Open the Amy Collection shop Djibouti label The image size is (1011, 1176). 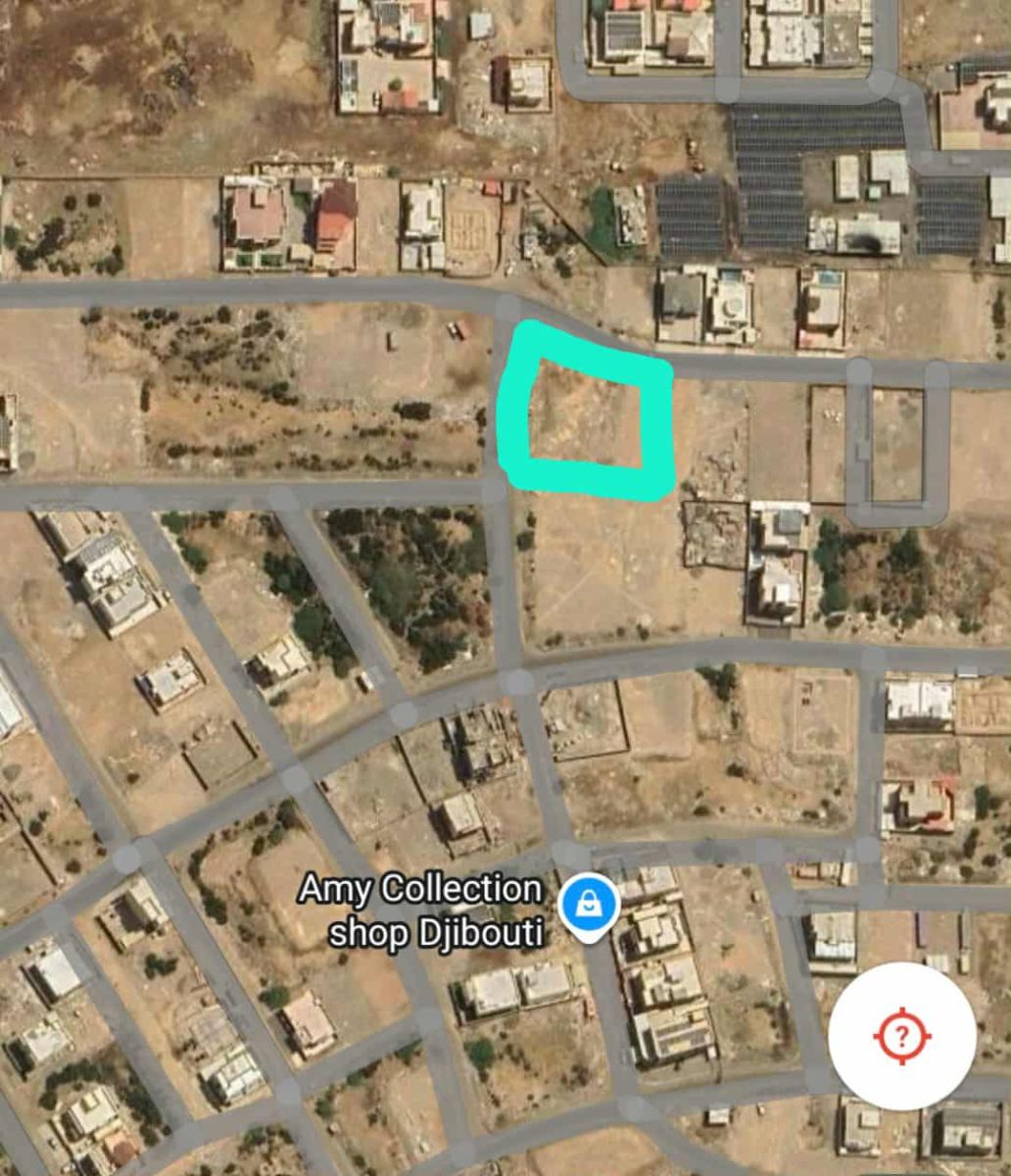pyautogui.click(x=419, y=911)
